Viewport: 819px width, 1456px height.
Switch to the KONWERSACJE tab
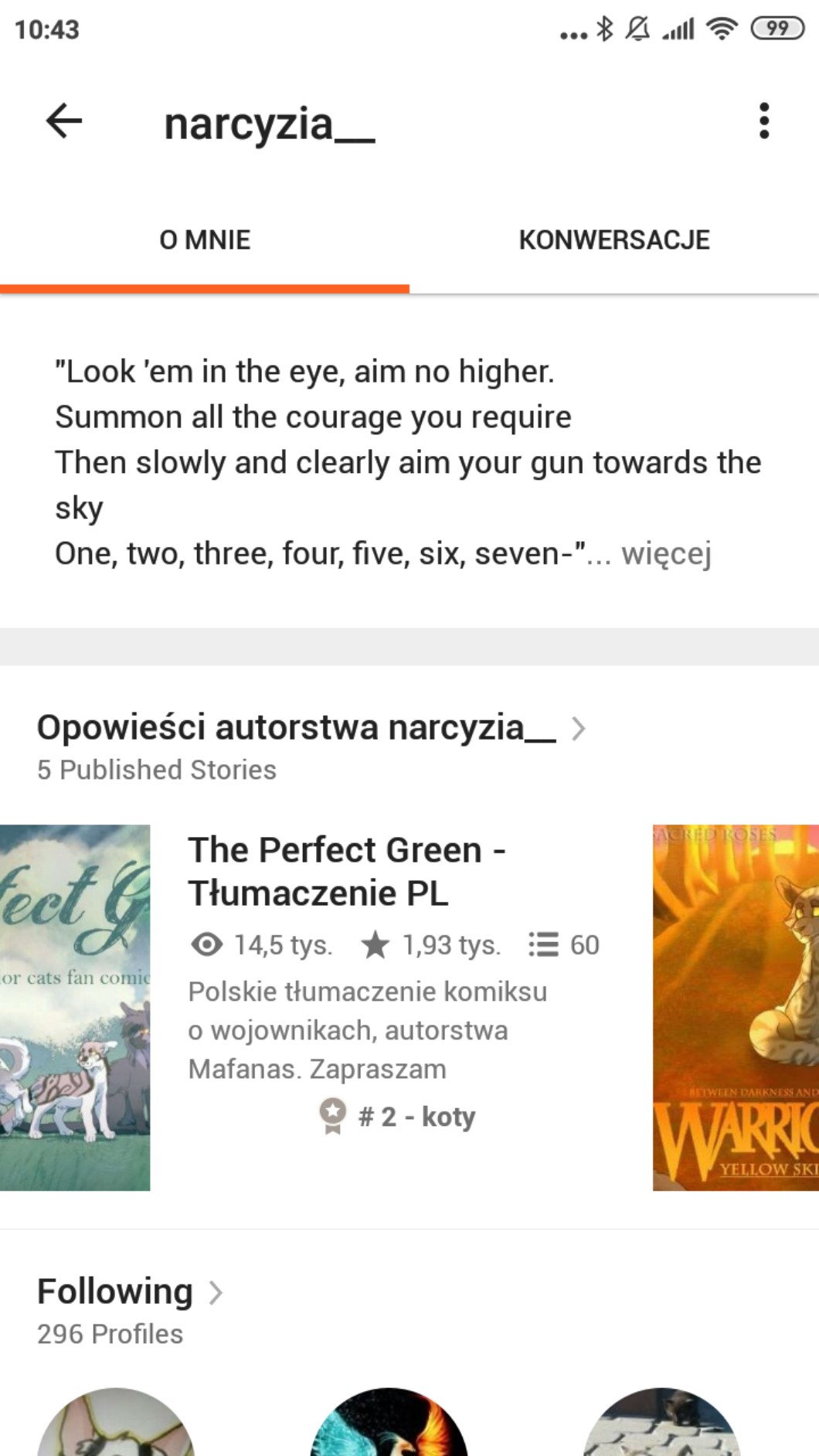click(x=613, y=240)
